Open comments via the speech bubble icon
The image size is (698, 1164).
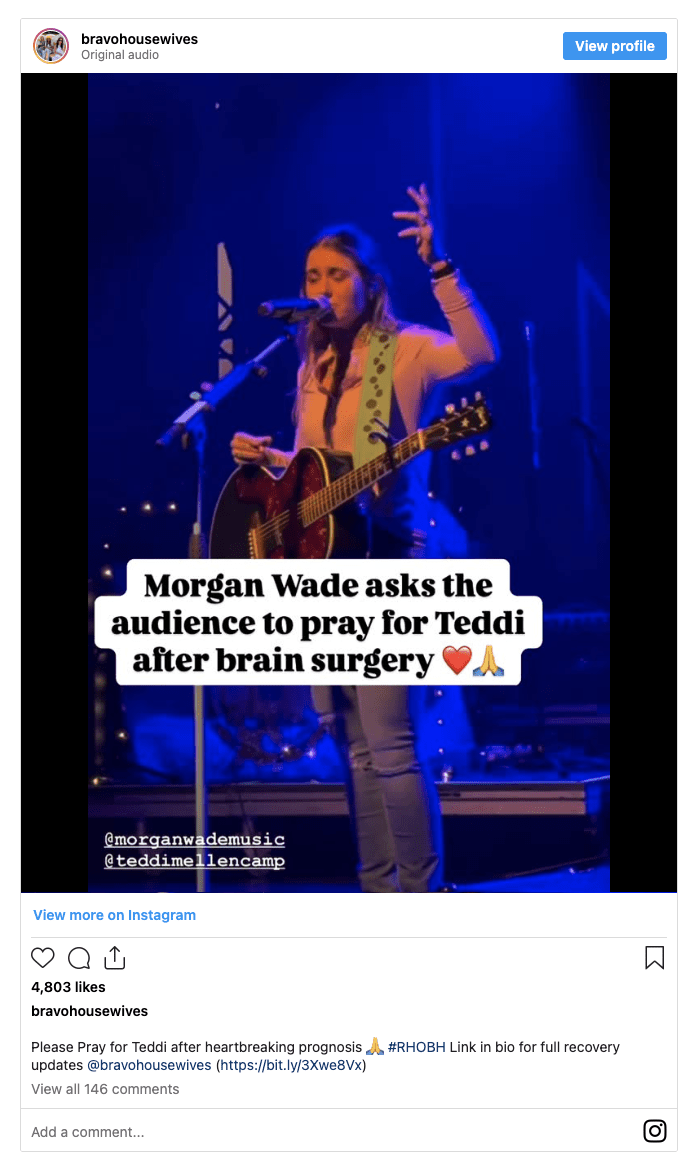[x=79, y=958]
